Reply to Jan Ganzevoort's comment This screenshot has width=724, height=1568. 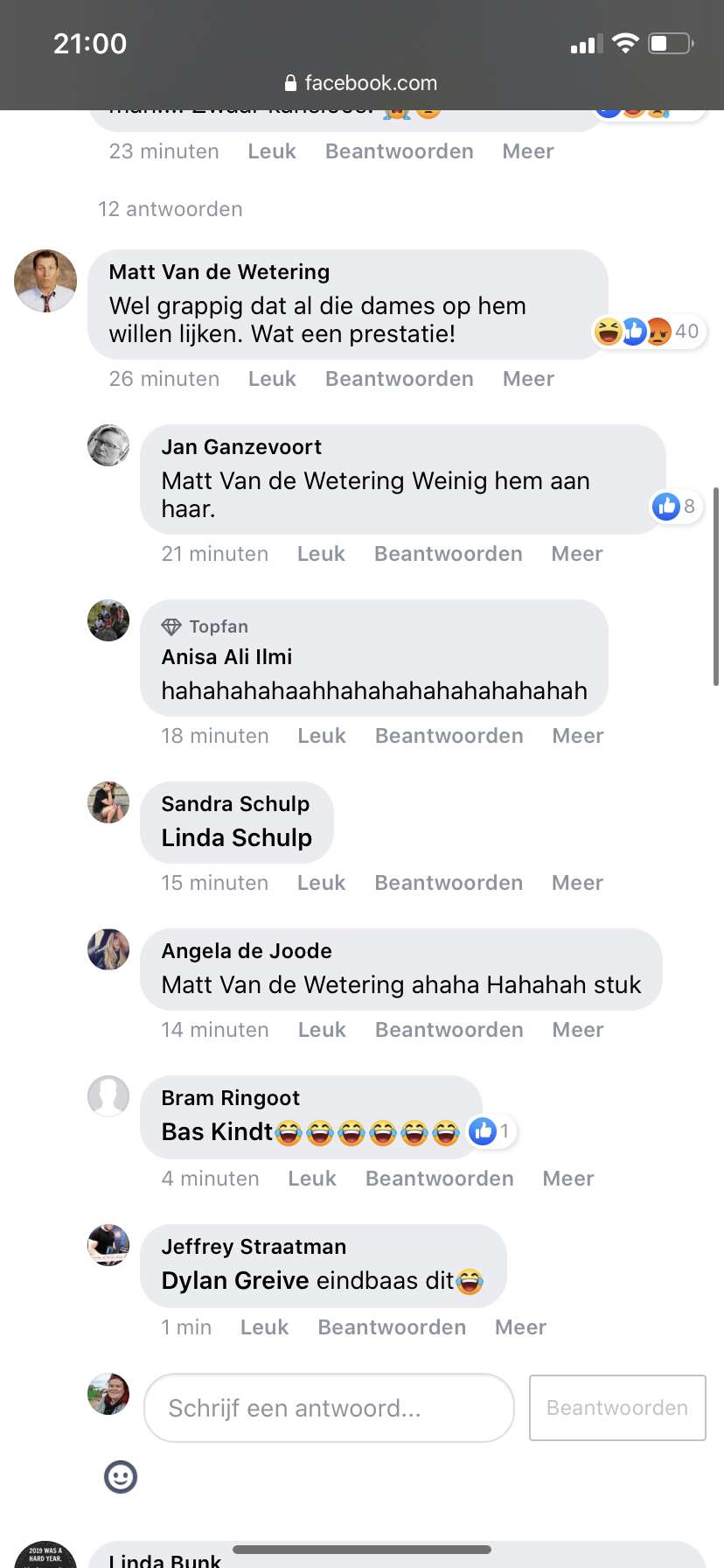tap(449, 554)
